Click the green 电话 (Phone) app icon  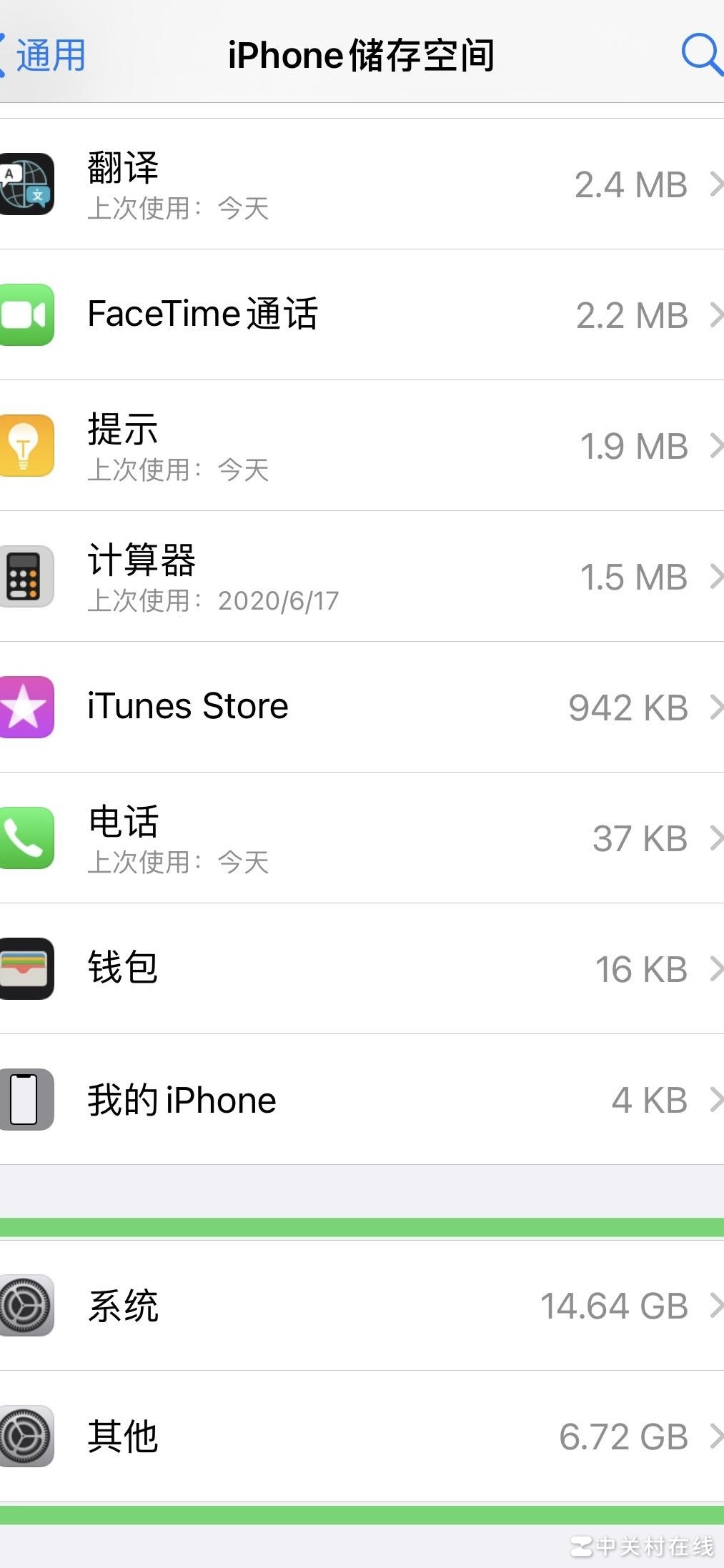[x=27, y=838]
